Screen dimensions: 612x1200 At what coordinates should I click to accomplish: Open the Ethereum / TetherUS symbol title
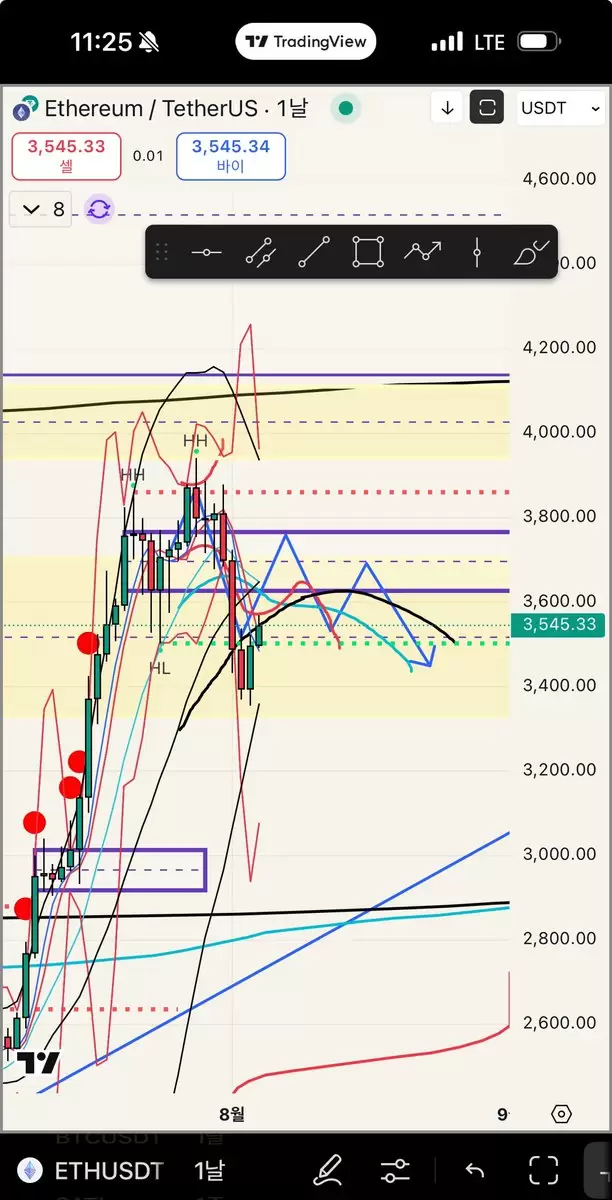[x=150, y=108]
